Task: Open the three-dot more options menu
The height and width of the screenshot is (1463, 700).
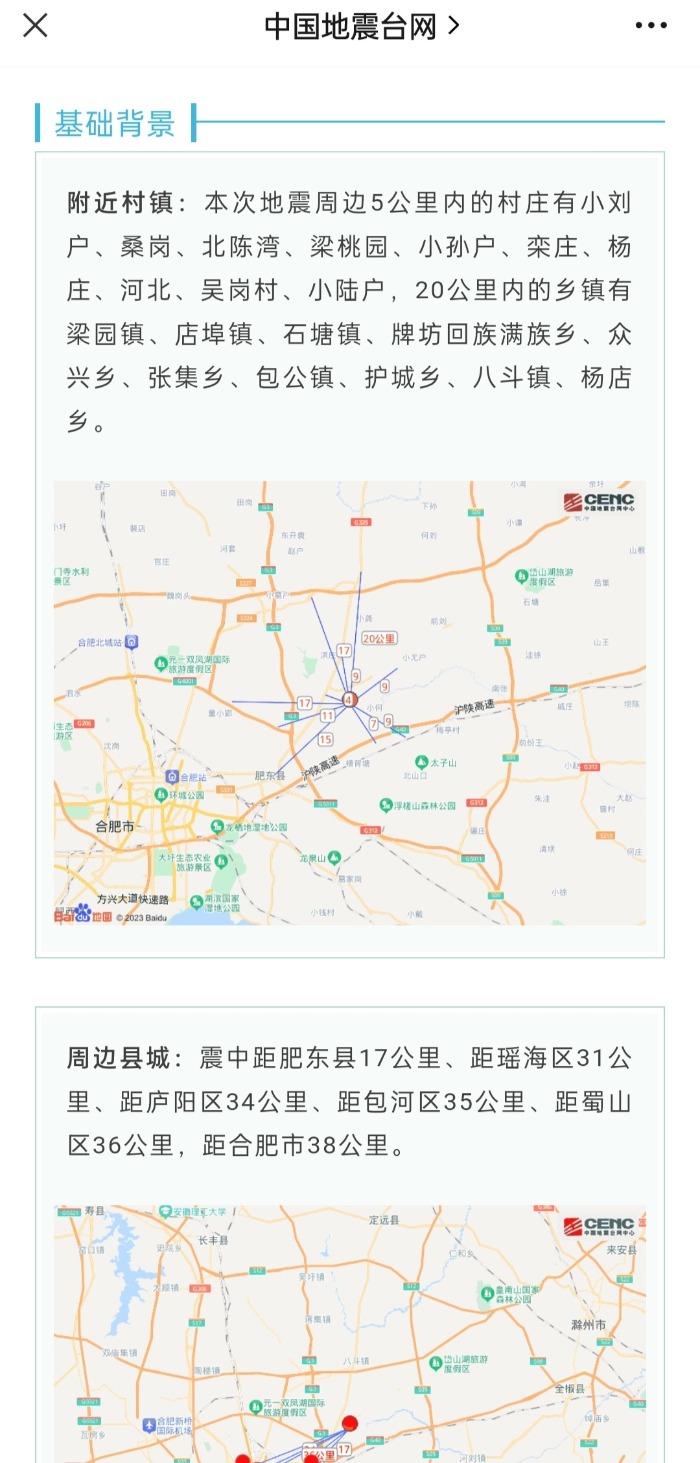Action: click(x=651, y=26)
